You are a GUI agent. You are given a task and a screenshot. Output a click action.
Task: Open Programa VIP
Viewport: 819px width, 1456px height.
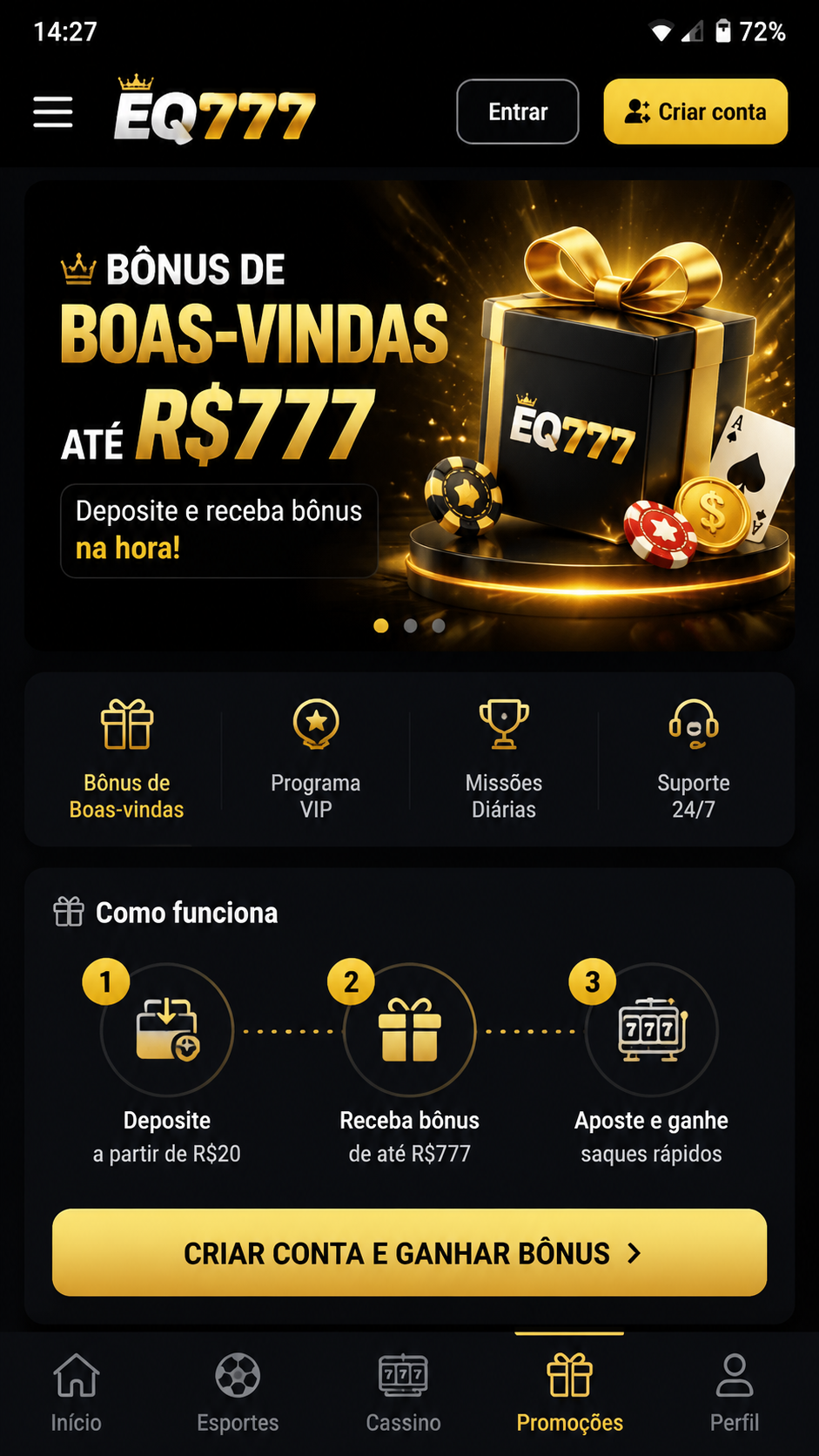point(316,759)
